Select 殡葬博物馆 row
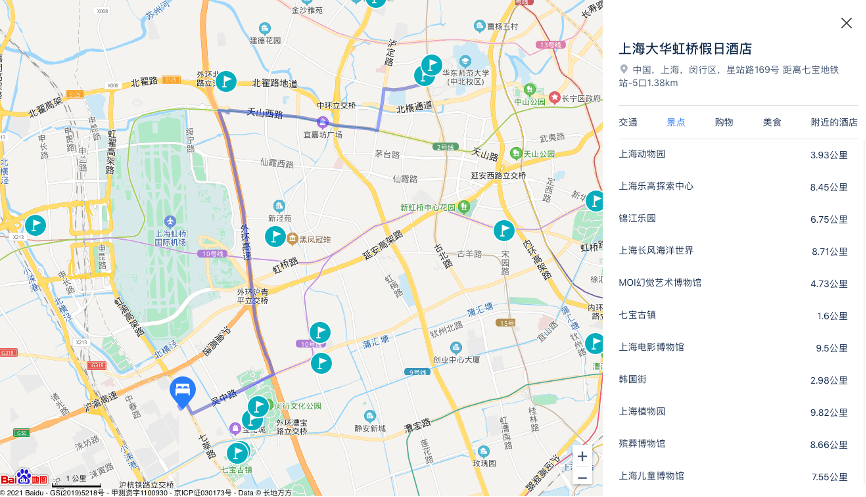 point(642,443)
